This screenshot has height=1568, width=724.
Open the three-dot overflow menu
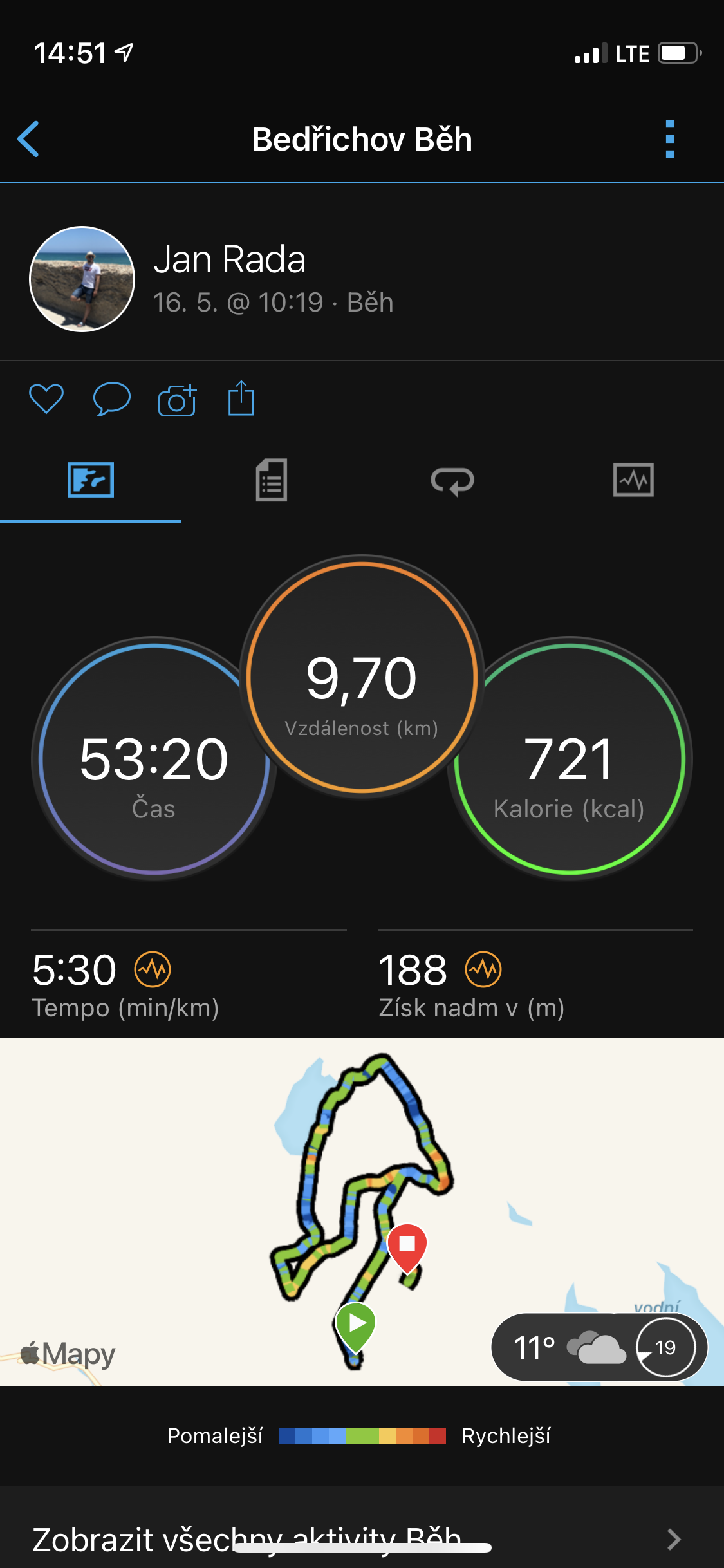point(670,139)
